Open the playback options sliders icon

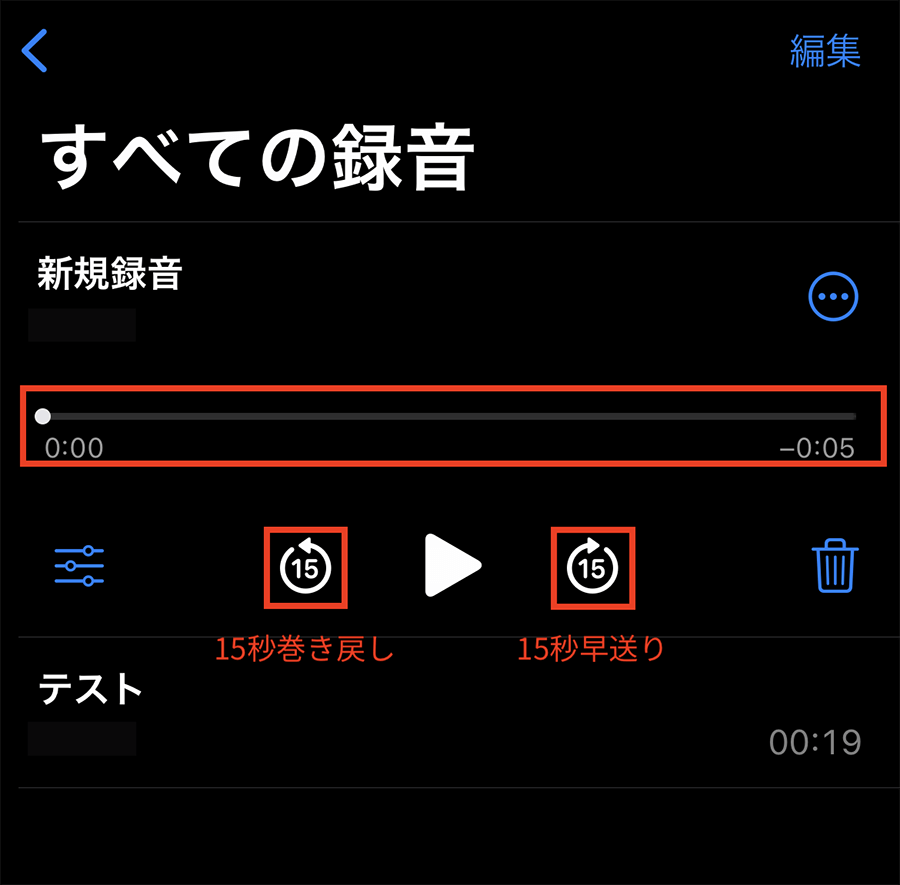(79, 566)
